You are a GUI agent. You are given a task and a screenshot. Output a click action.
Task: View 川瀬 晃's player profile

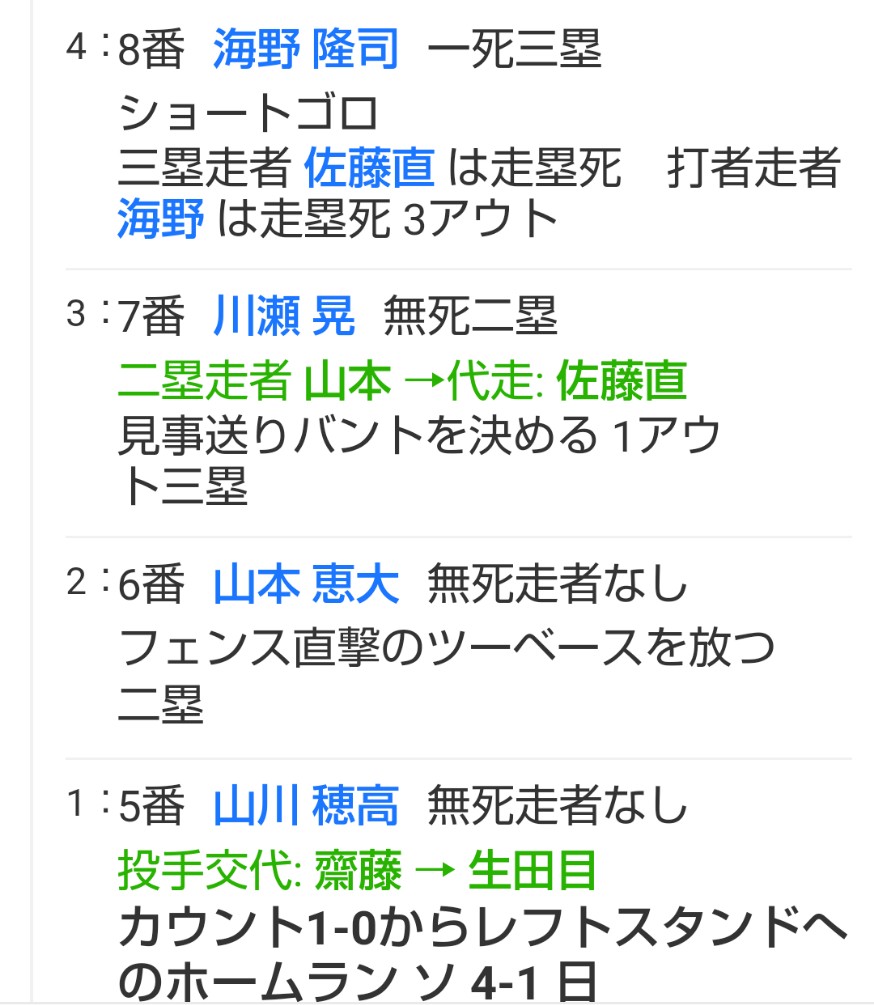coord(283,318)
